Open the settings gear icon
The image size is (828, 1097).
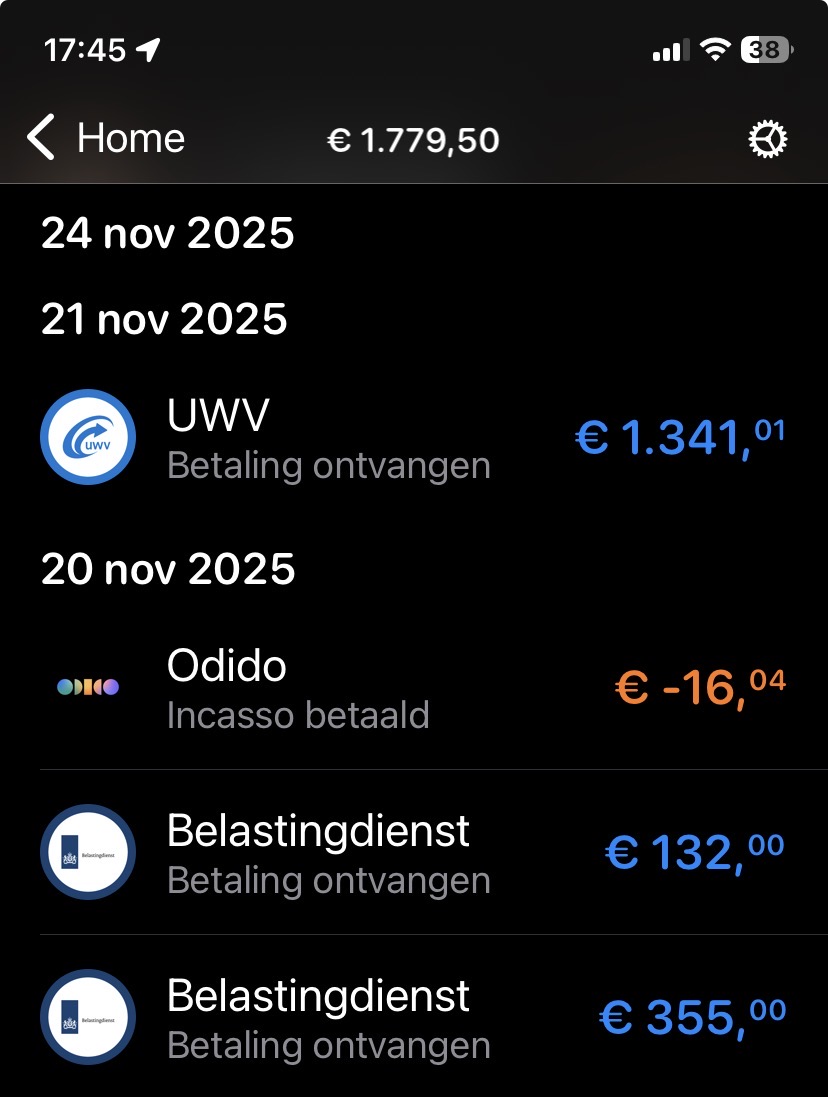click(768, 140)
